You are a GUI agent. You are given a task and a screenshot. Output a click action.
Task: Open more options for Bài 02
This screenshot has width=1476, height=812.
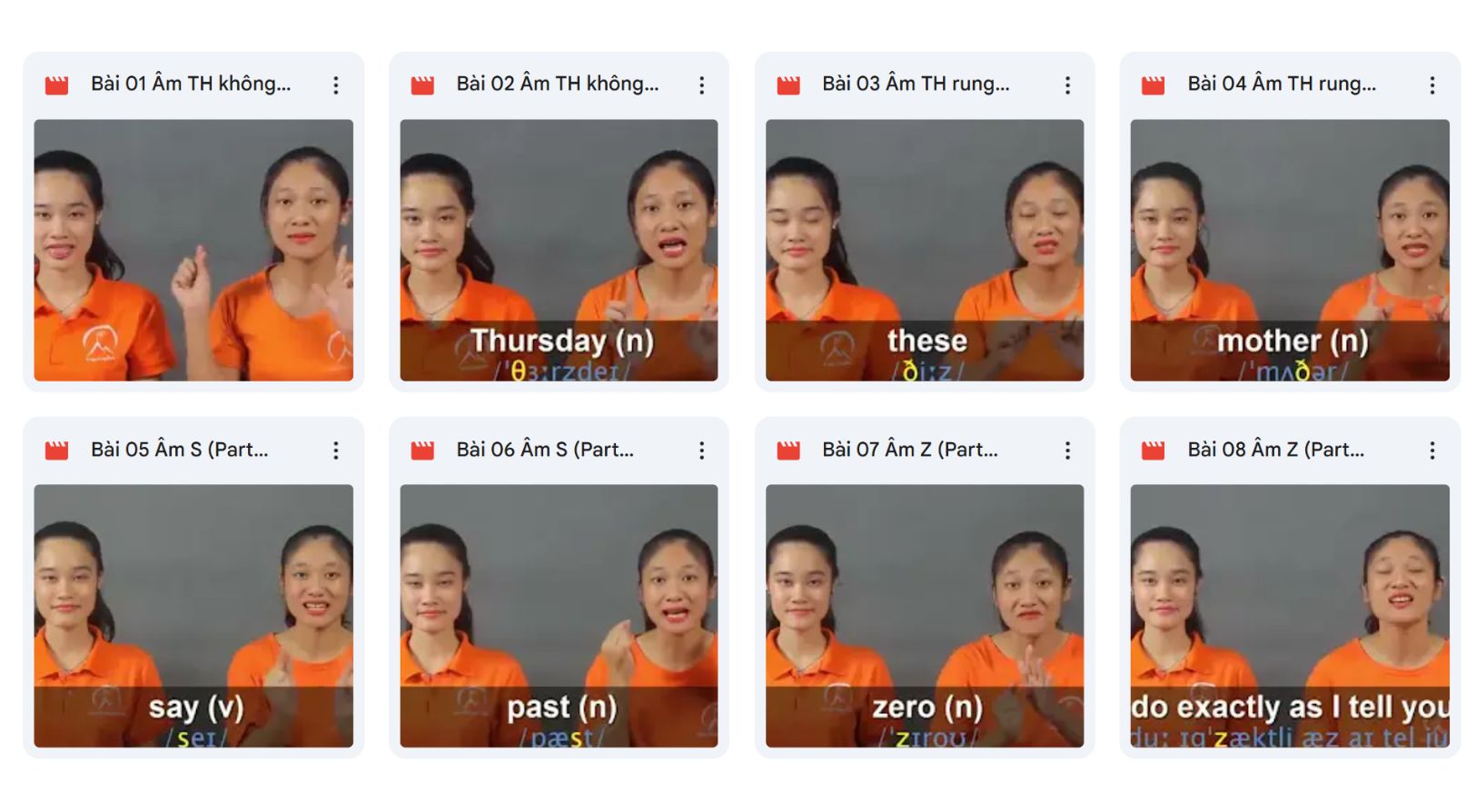(702, 85)
